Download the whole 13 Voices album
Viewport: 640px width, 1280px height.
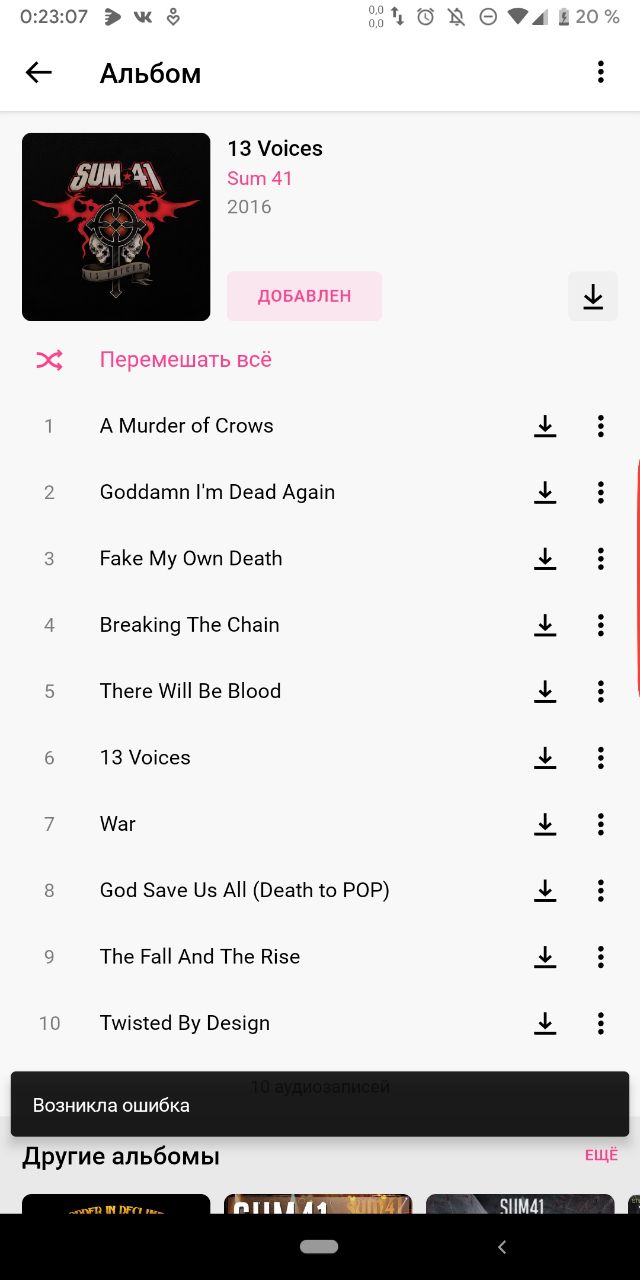[x=593, y=297]
